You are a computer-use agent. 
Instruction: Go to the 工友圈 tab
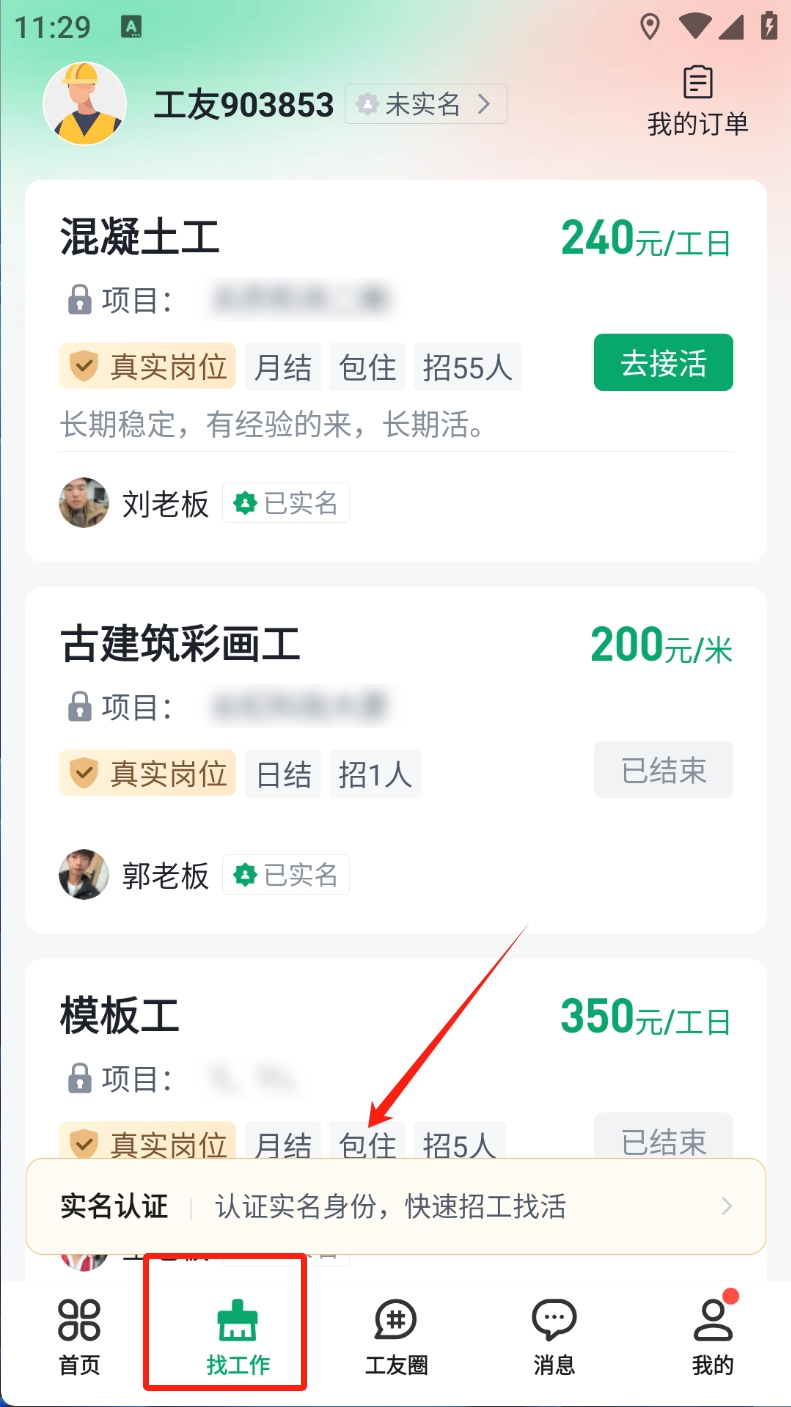pos(396,1337)
